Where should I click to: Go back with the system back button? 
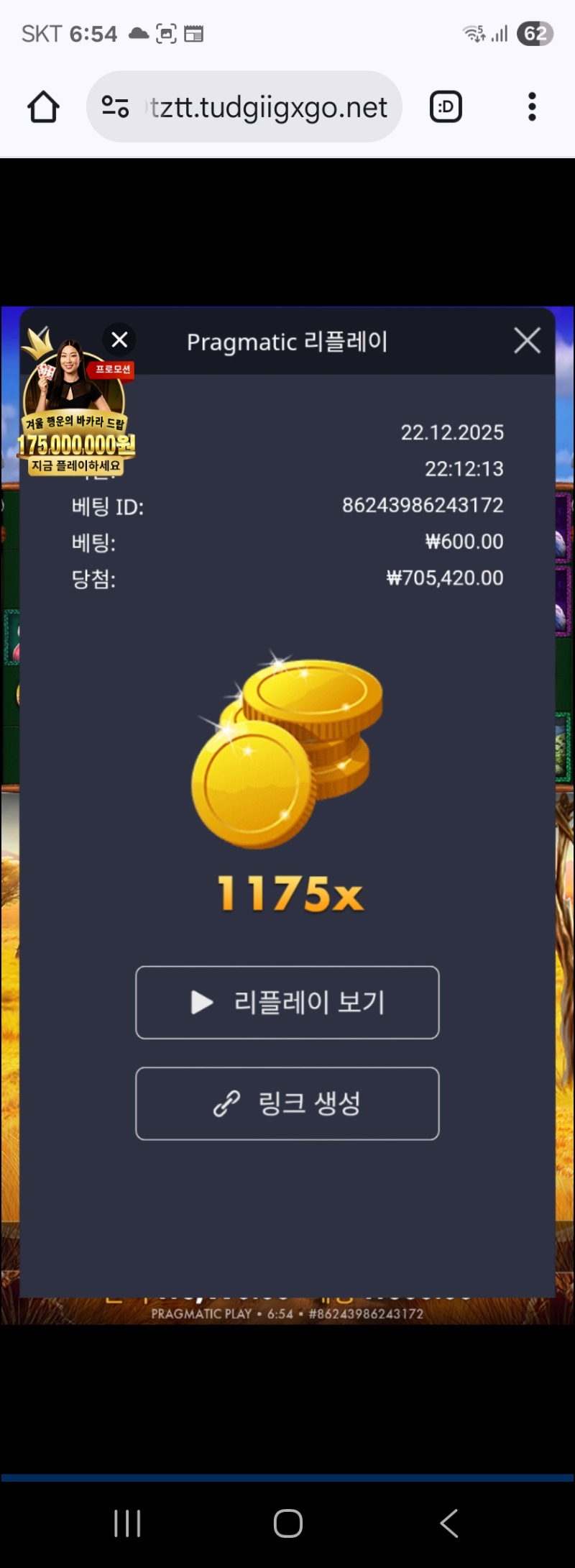click(449, 1523)
